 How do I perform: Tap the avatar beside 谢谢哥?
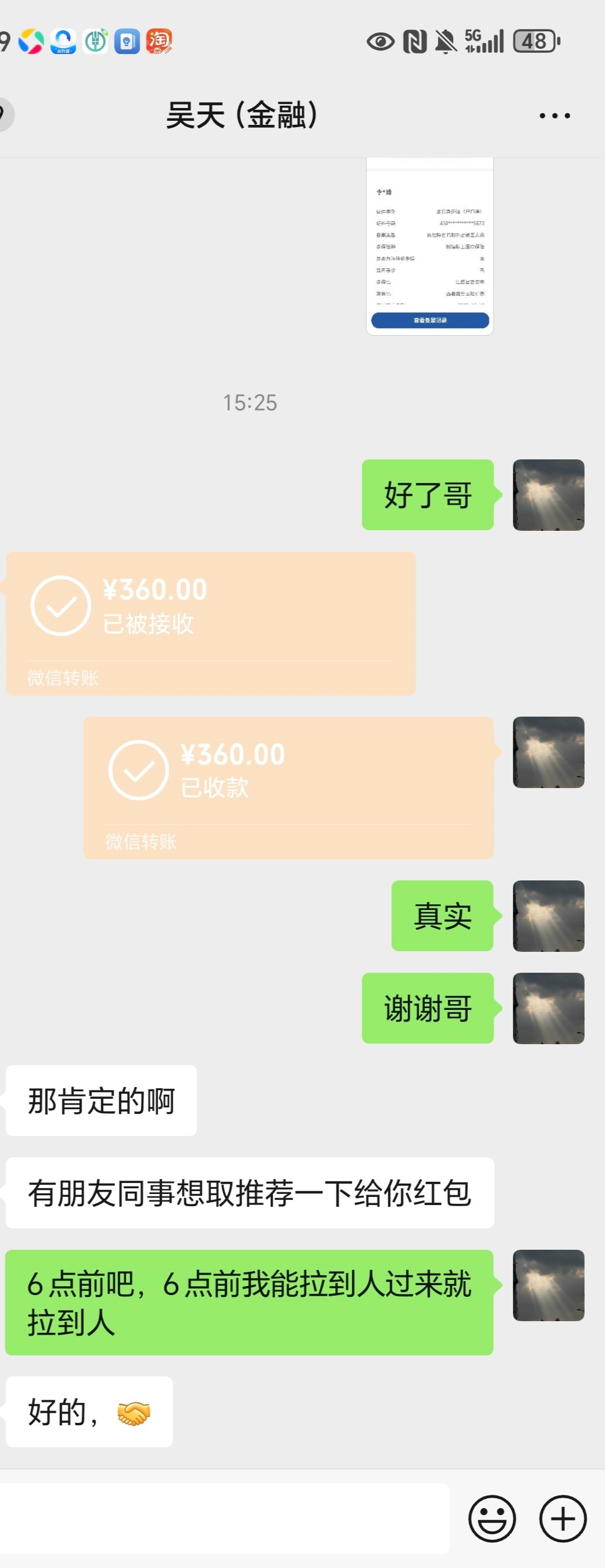tap(549, 1008)
